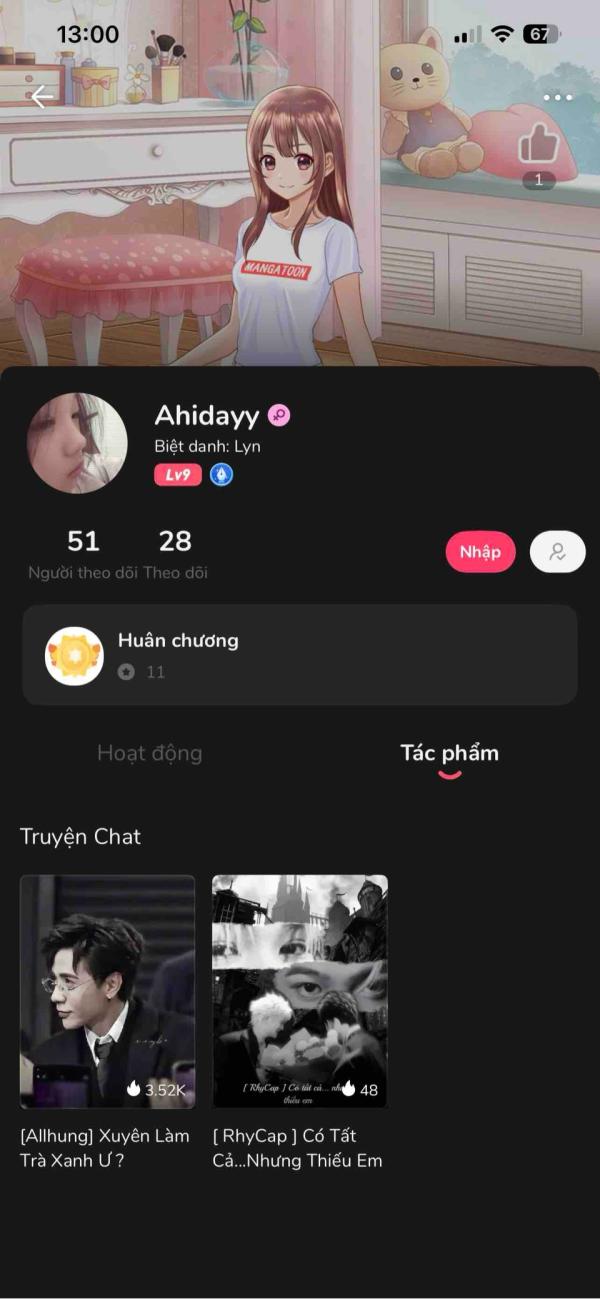Tap the following-status person icon button
The width and height of the screenshot is (600, 1299).
pos(557,552)
